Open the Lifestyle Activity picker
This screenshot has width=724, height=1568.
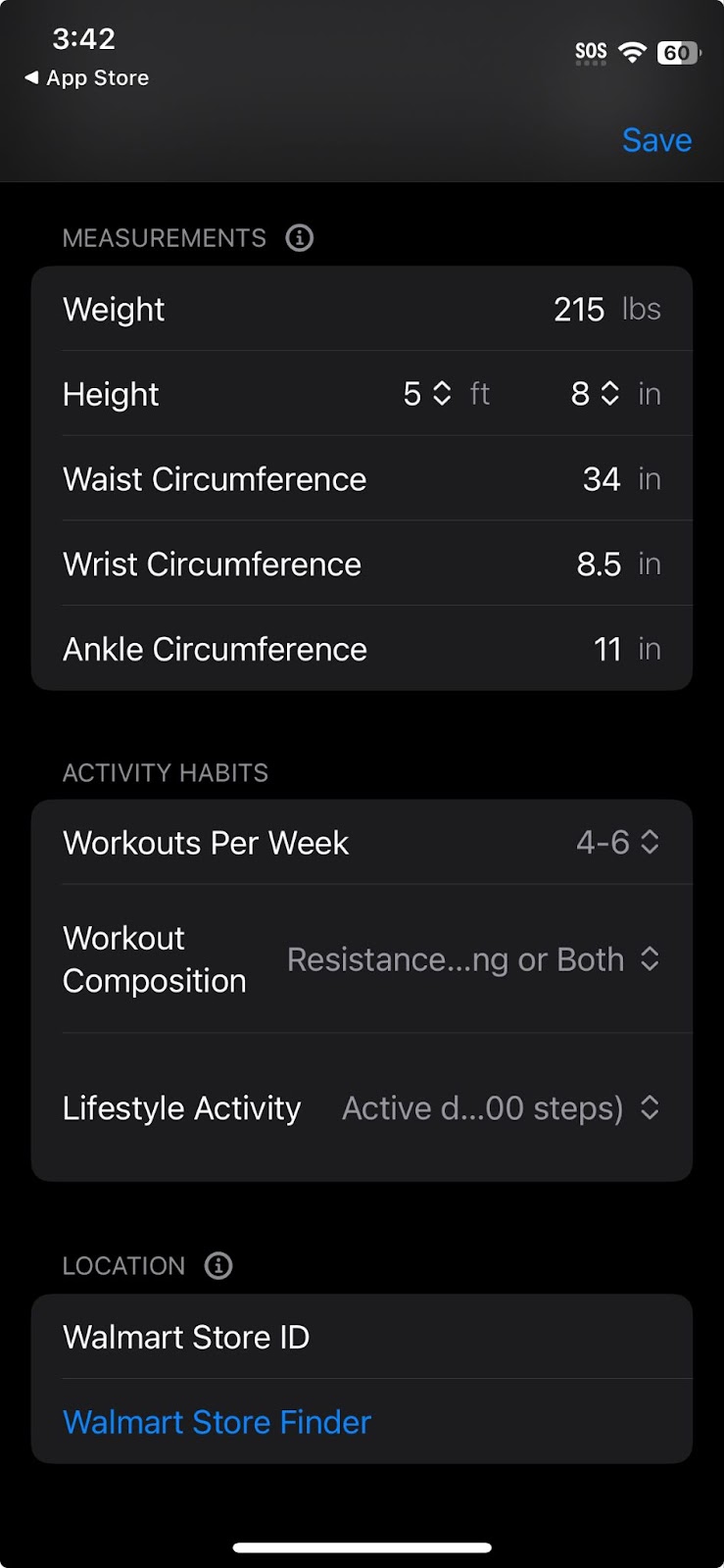[501, 1108]
